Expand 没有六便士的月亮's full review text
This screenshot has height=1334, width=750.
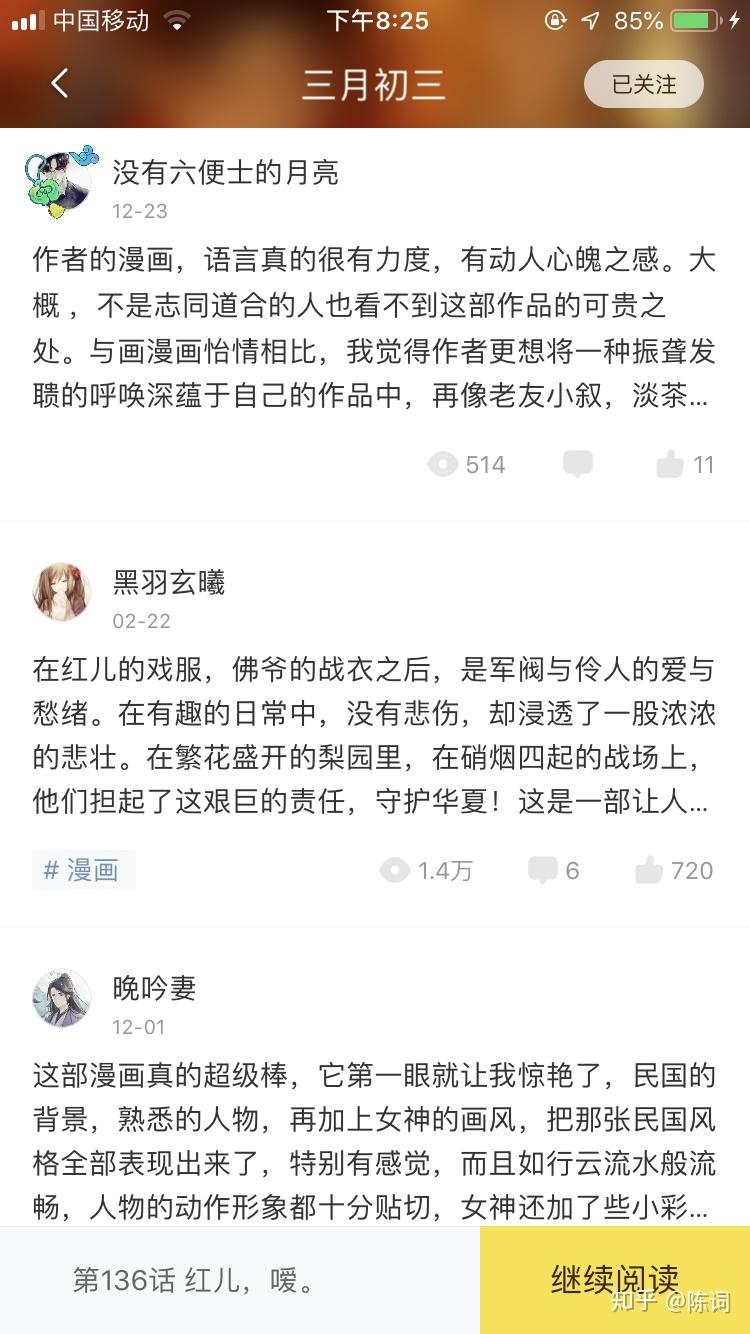tap(374, 328)
